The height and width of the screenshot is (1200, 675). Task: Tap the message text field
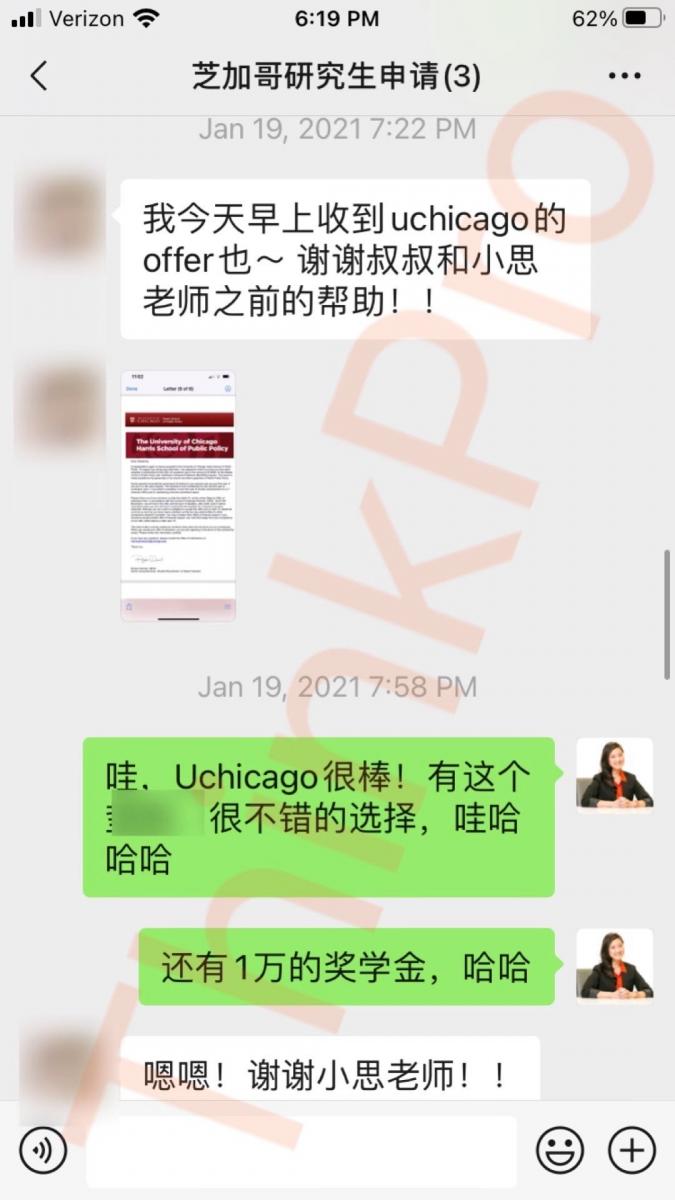coord(300,1151)
